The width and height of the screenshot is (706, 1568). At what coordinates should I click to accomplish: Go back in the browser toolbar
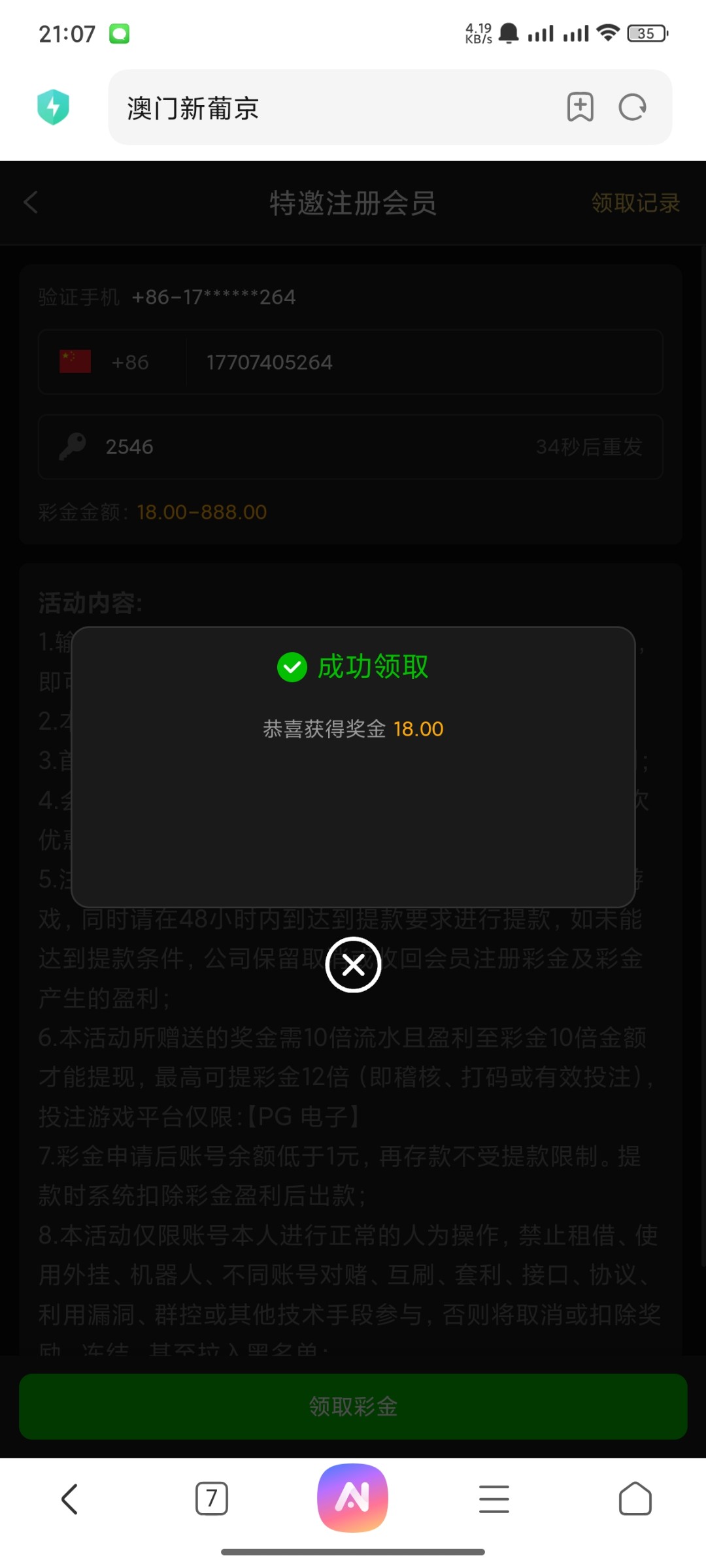pos(70,1498)
